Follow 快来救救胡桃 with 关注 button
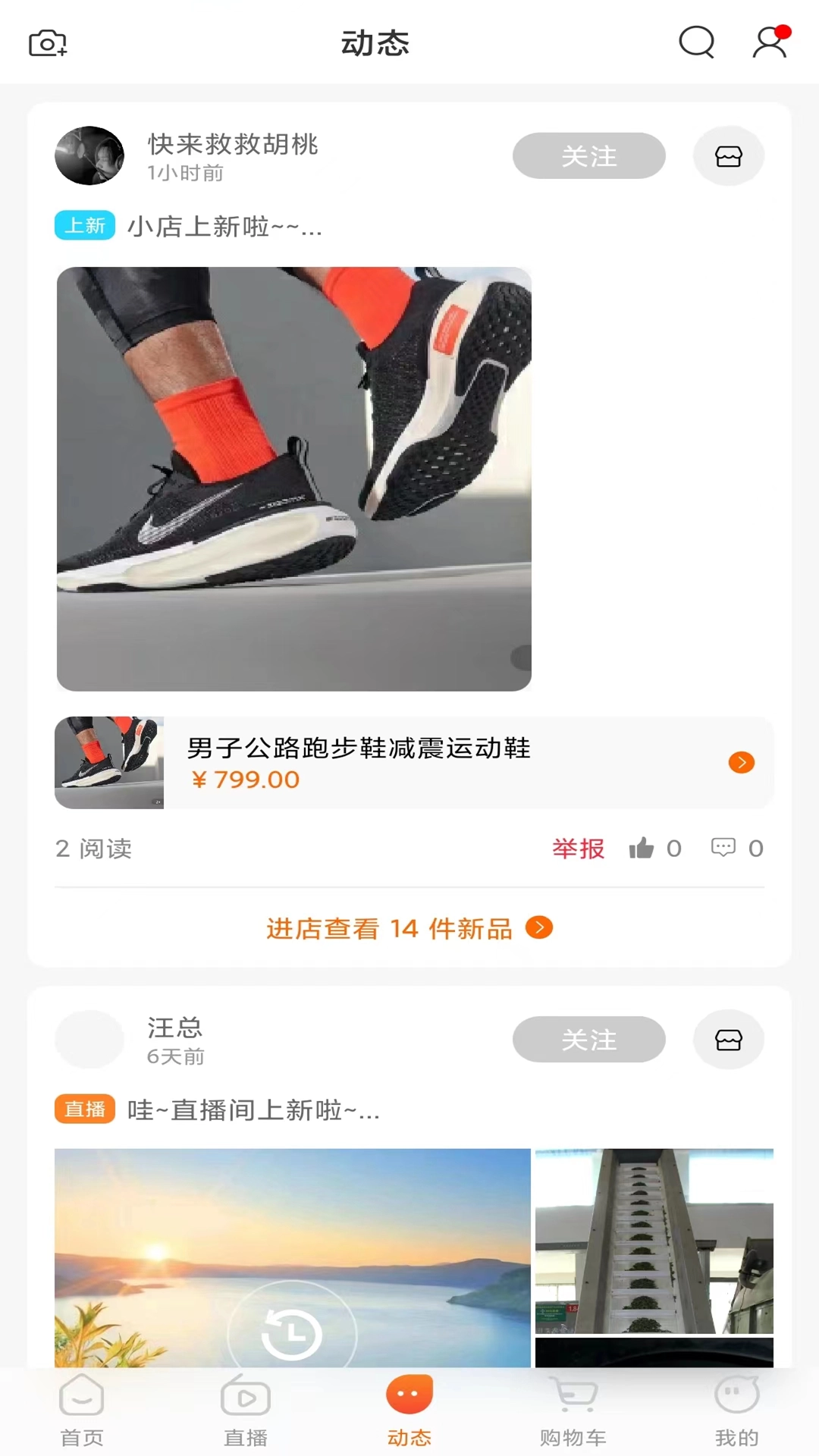 [x=588, y=155]
